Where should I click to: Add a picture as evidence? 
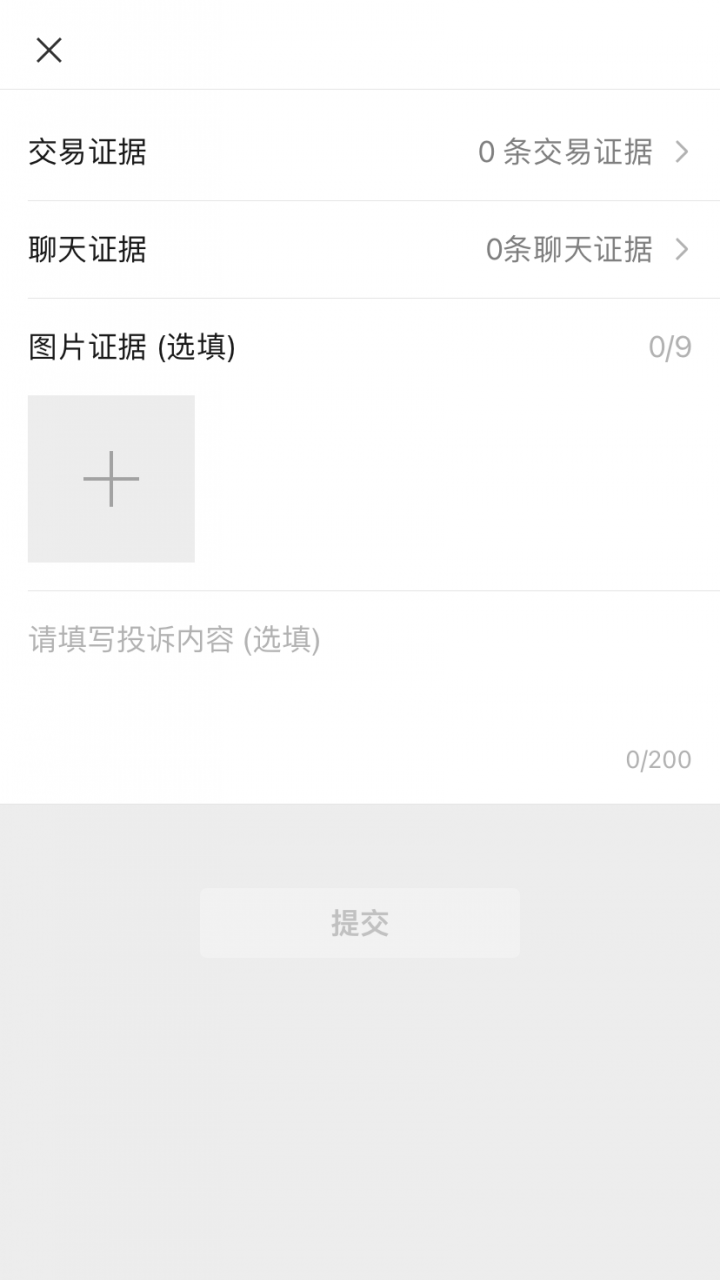point(111,479)
